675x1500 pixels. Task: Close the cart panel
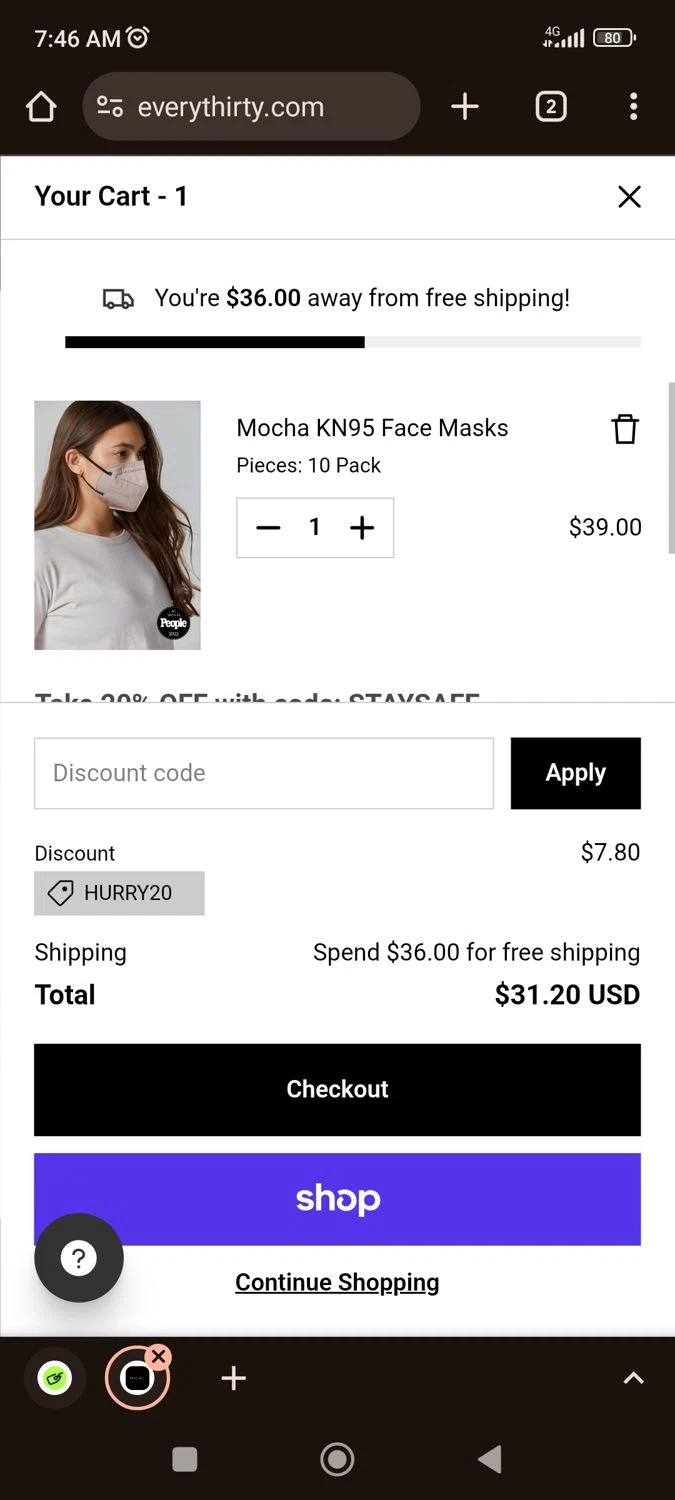[x=628, y=197]
